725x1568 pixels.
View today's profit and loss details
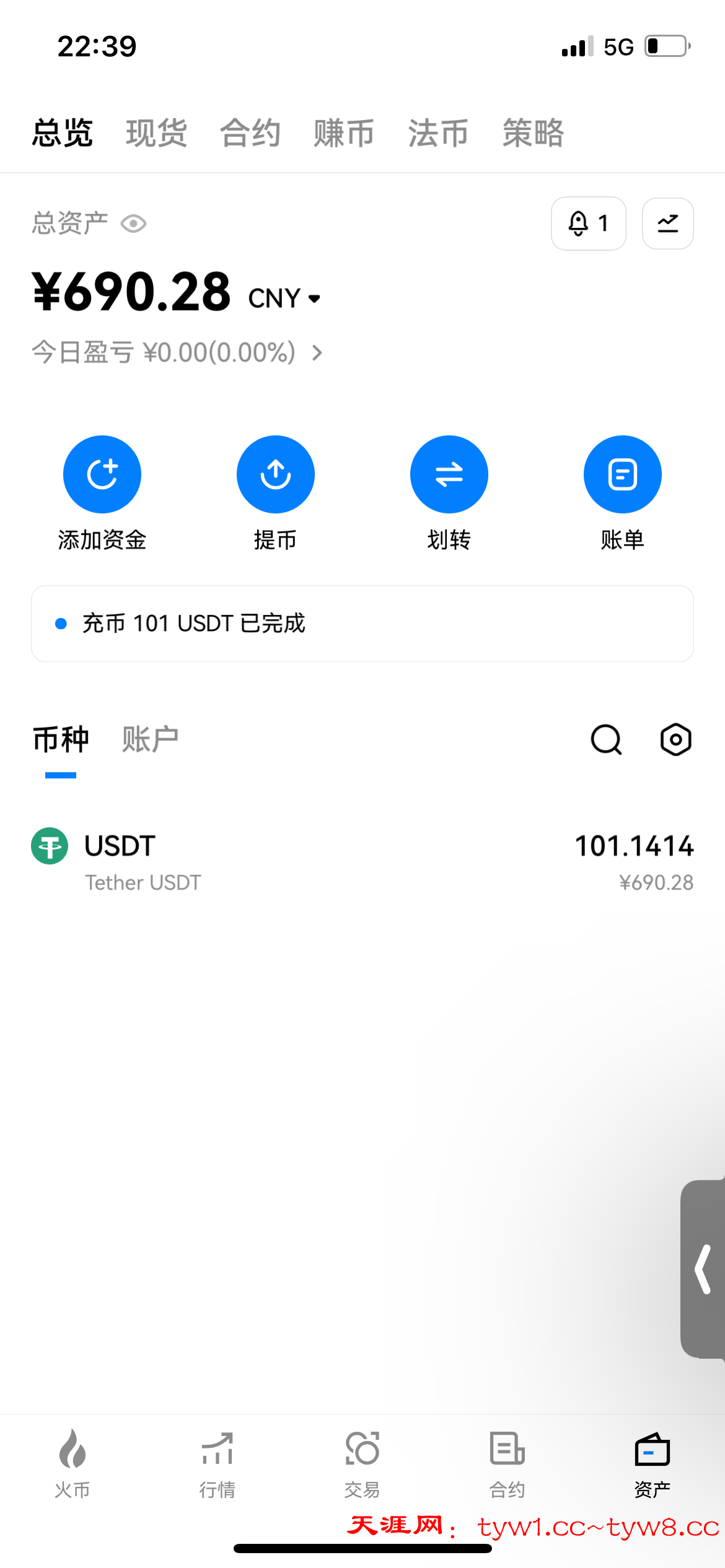177,352
